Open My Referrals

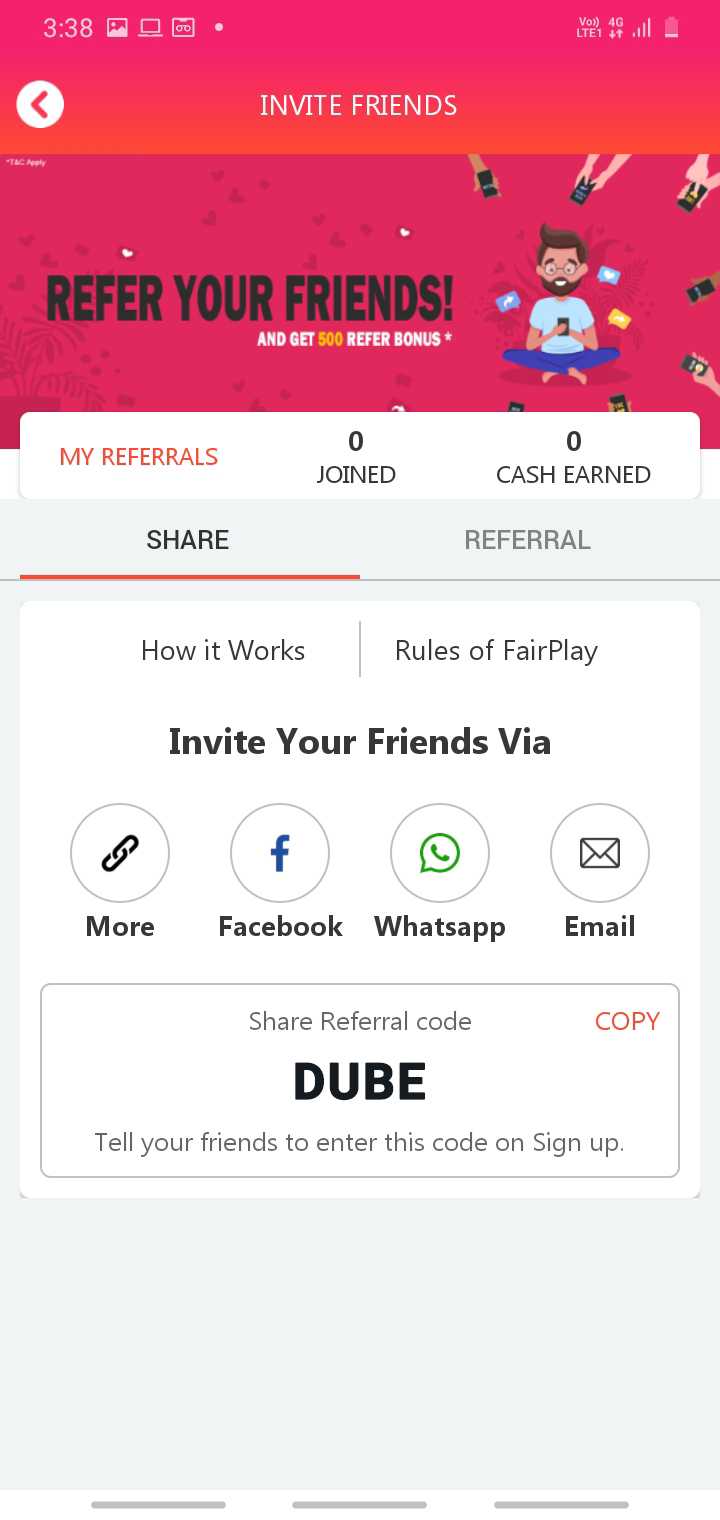(x=139, y=457)
